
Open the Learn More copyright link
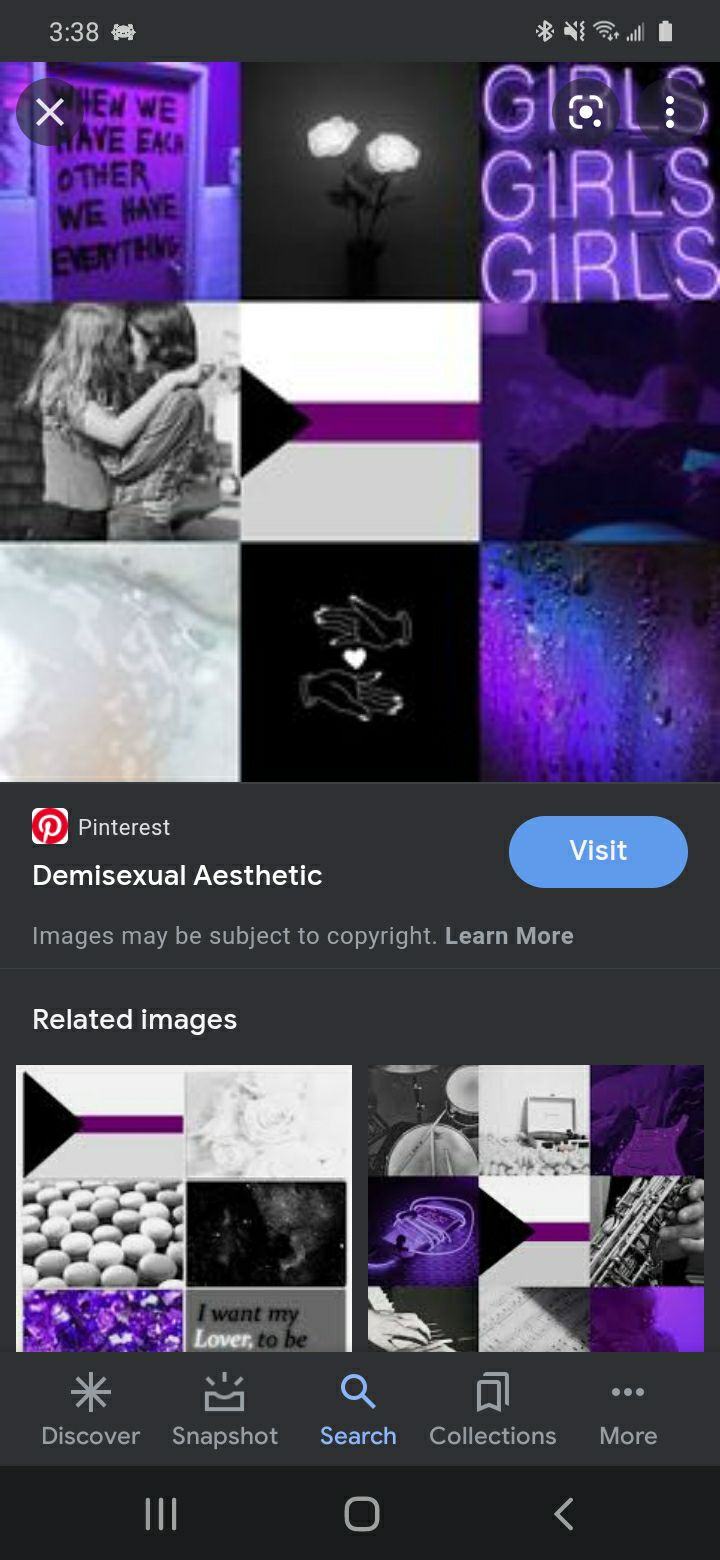[509, 936]
